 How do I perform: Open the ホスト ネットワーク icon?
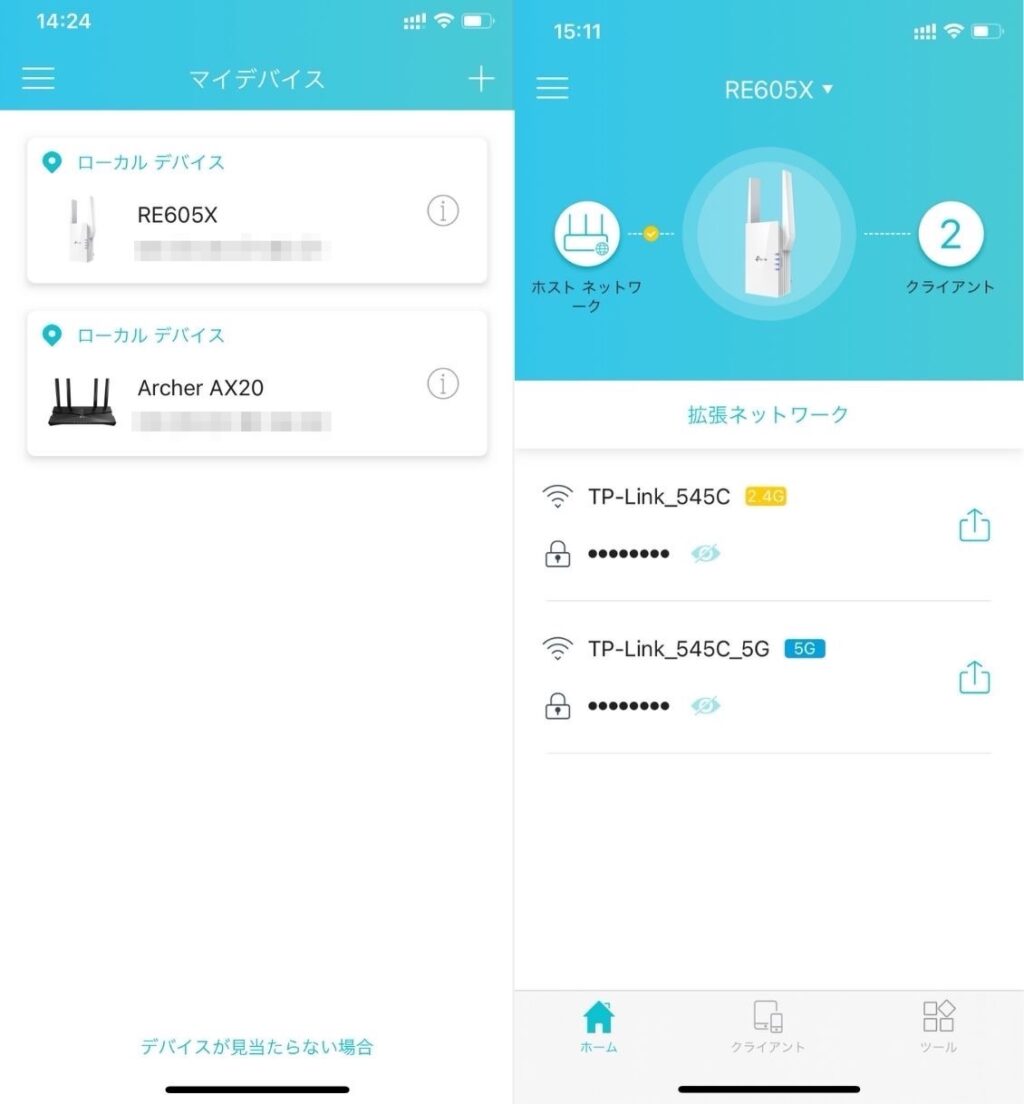coord(587,236)
